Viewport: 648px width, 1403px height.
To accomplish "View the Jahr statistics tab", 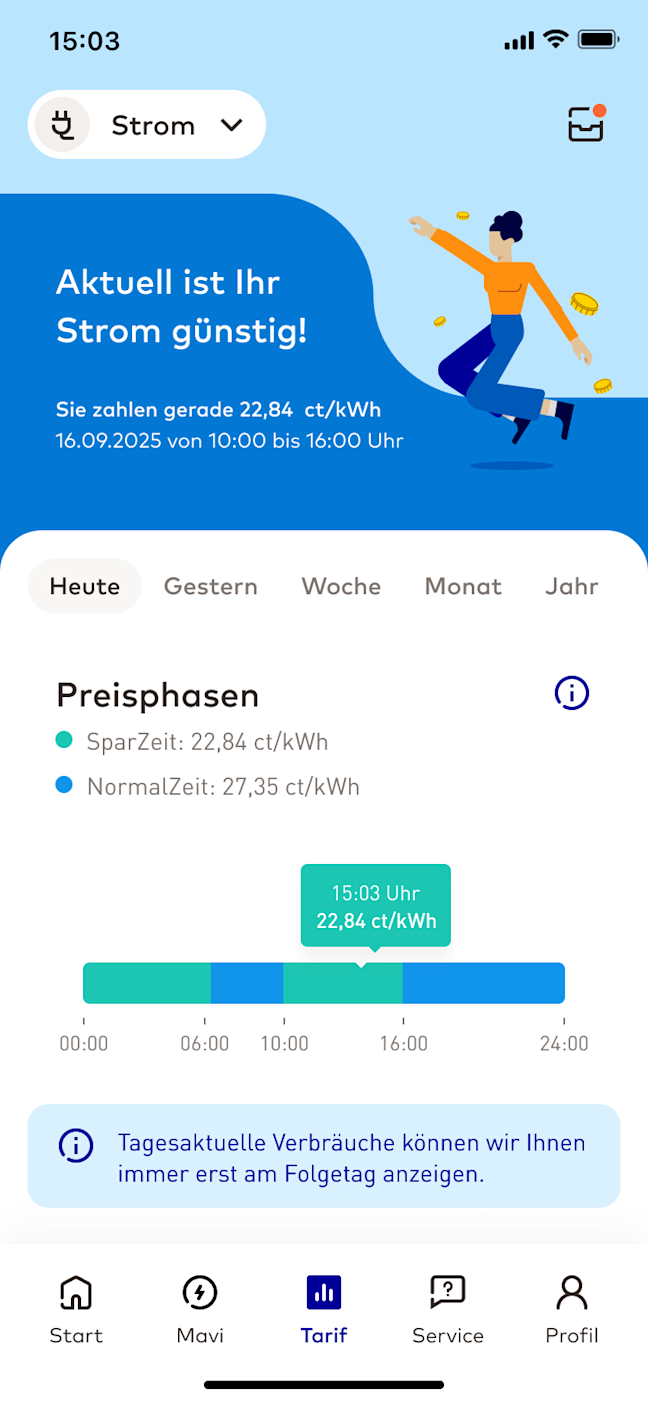I will pyautogui.click(x=572, y=586).
